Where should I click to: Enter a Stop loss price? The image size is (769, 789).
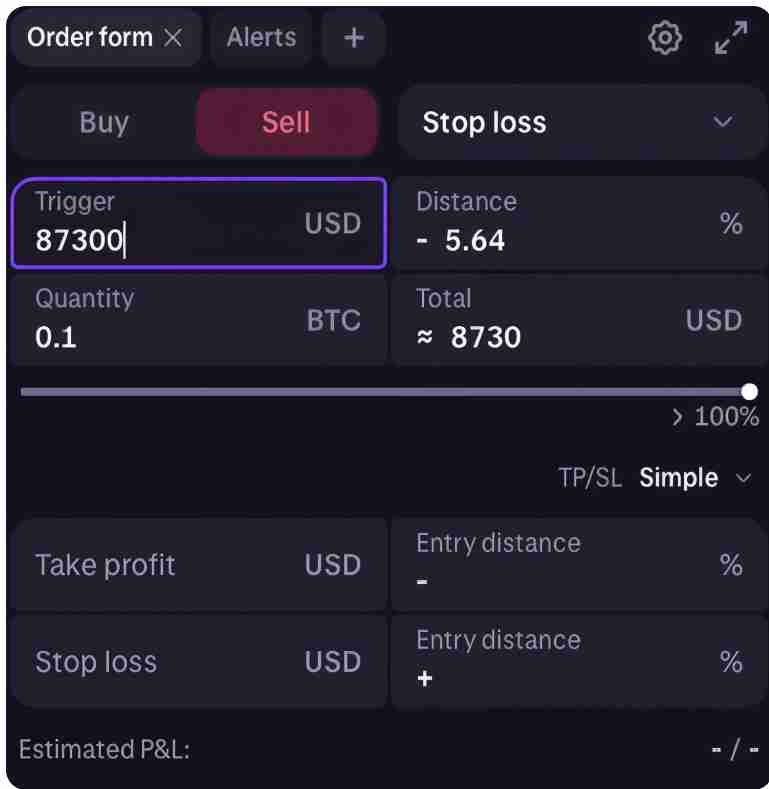click(x=198, y=662)
